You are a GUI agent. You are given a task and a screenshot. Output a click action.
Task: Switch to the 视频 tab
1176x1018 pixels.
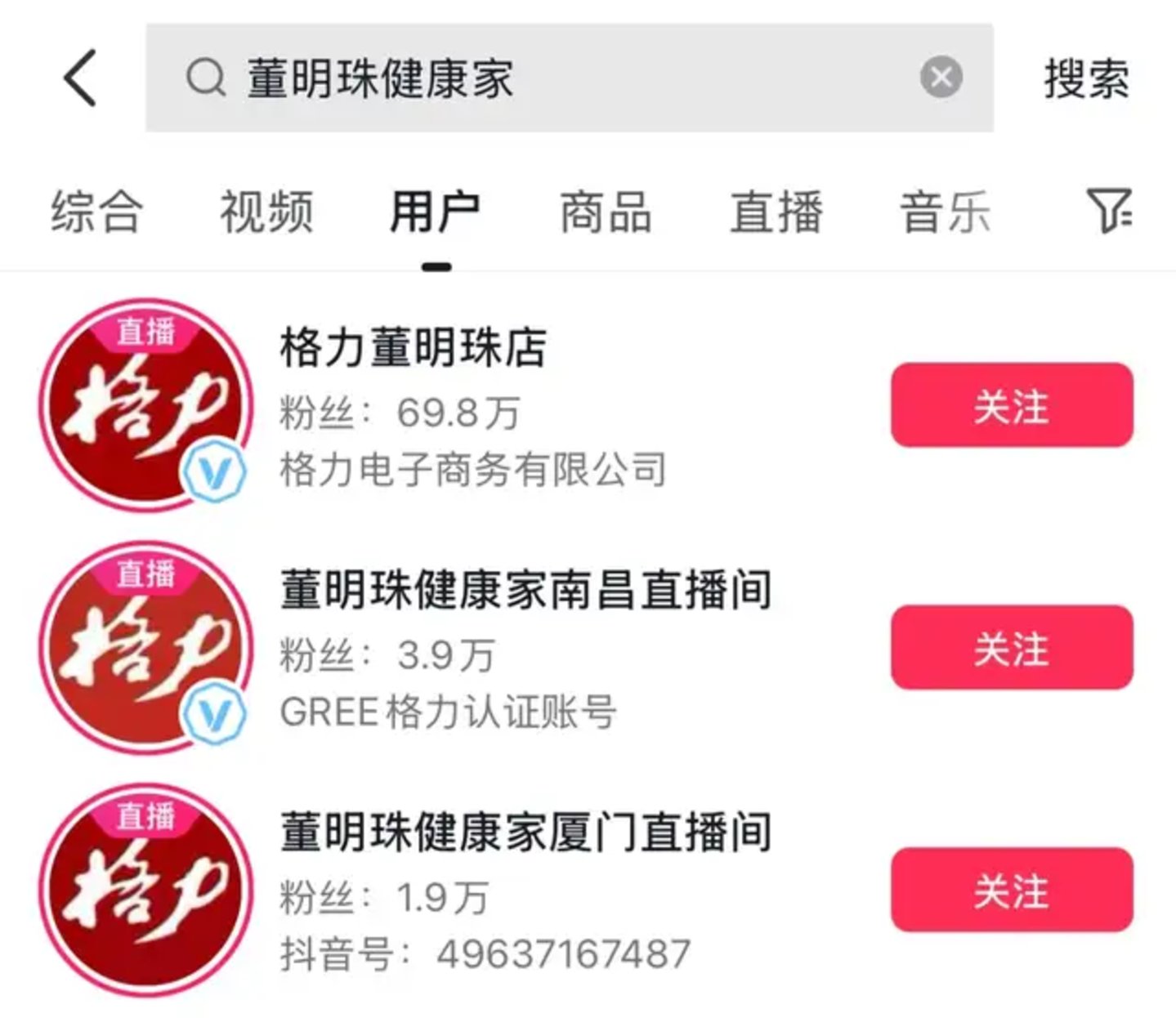coord(266,212)
